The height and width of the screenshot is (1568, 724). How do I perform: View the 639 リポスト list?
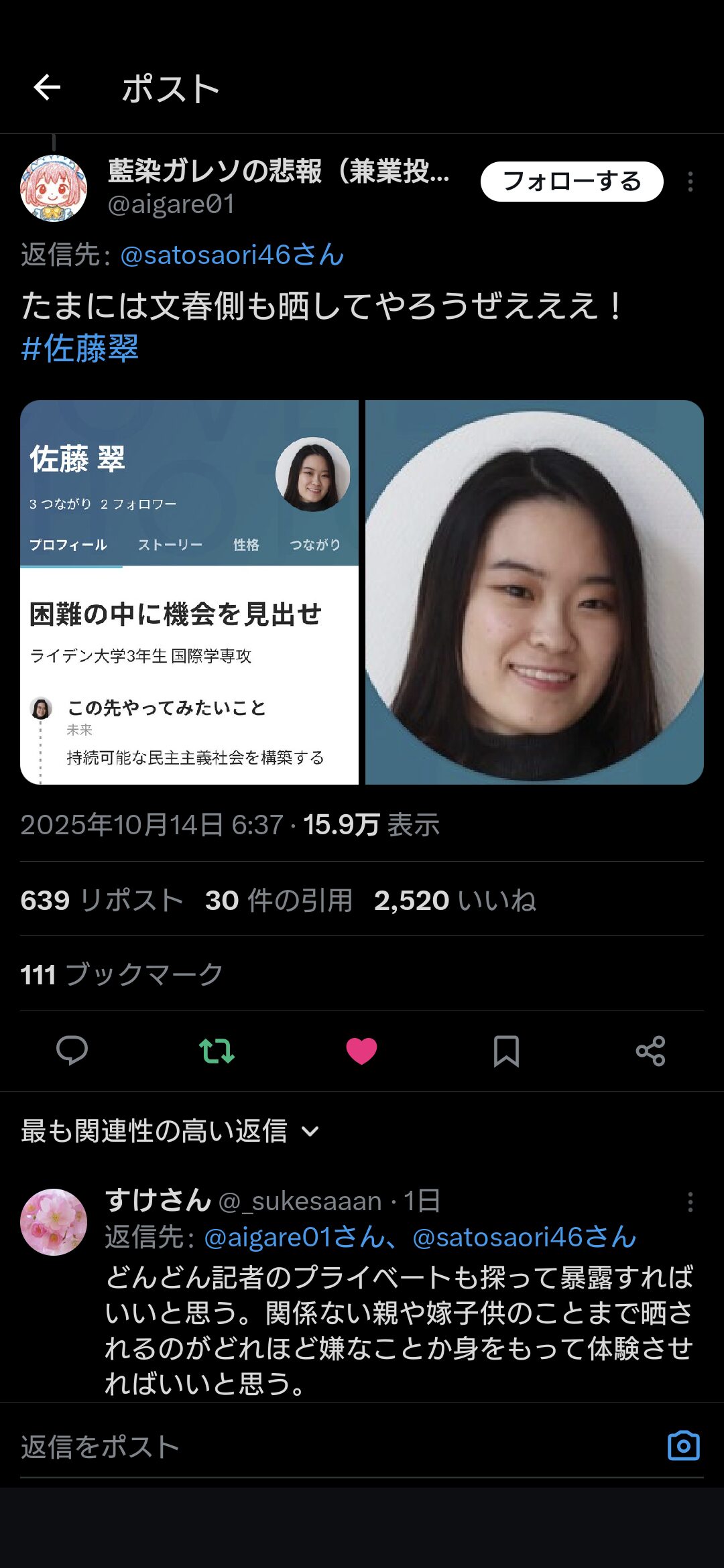point(102,901)
